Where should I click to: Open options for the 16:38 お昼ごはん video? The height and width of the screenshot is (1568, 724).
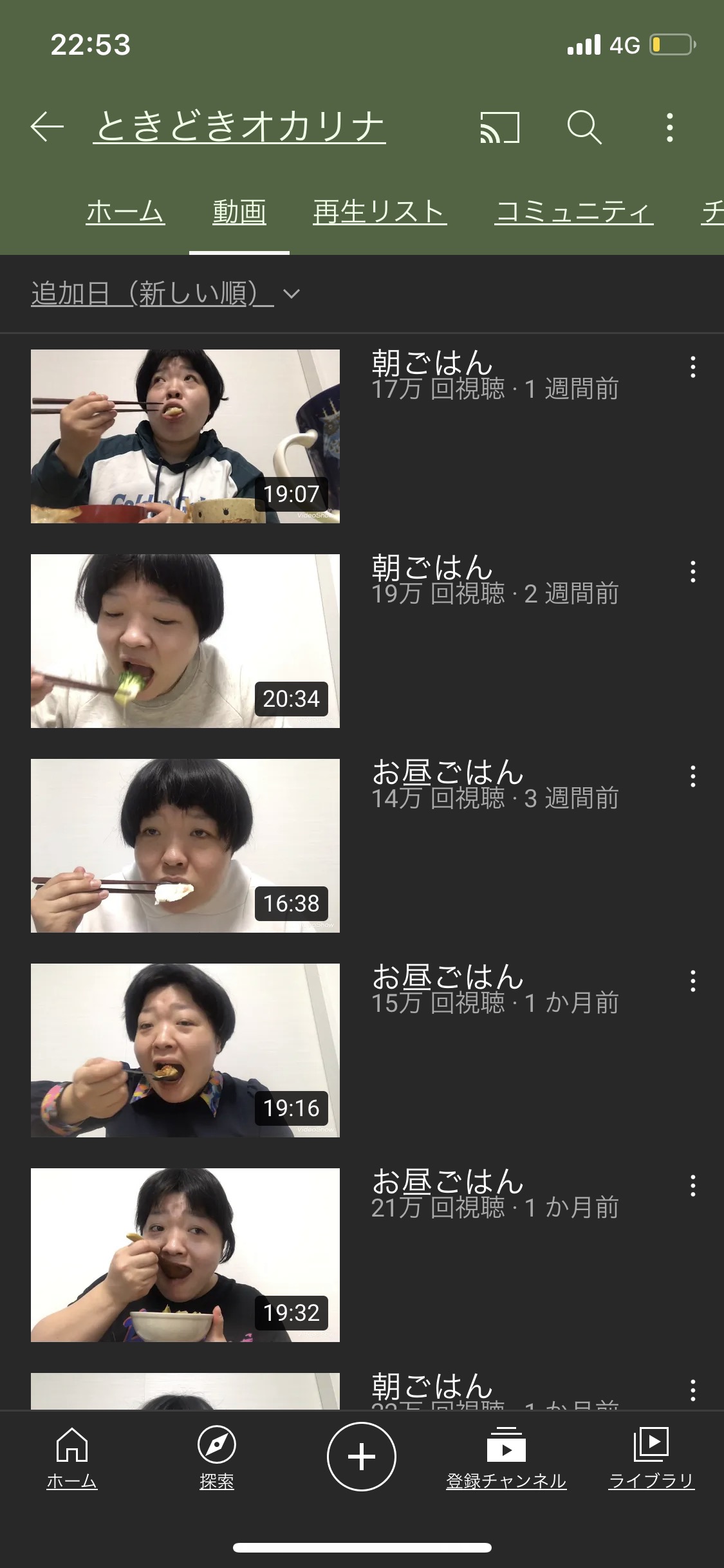click(x=693, y=778)
